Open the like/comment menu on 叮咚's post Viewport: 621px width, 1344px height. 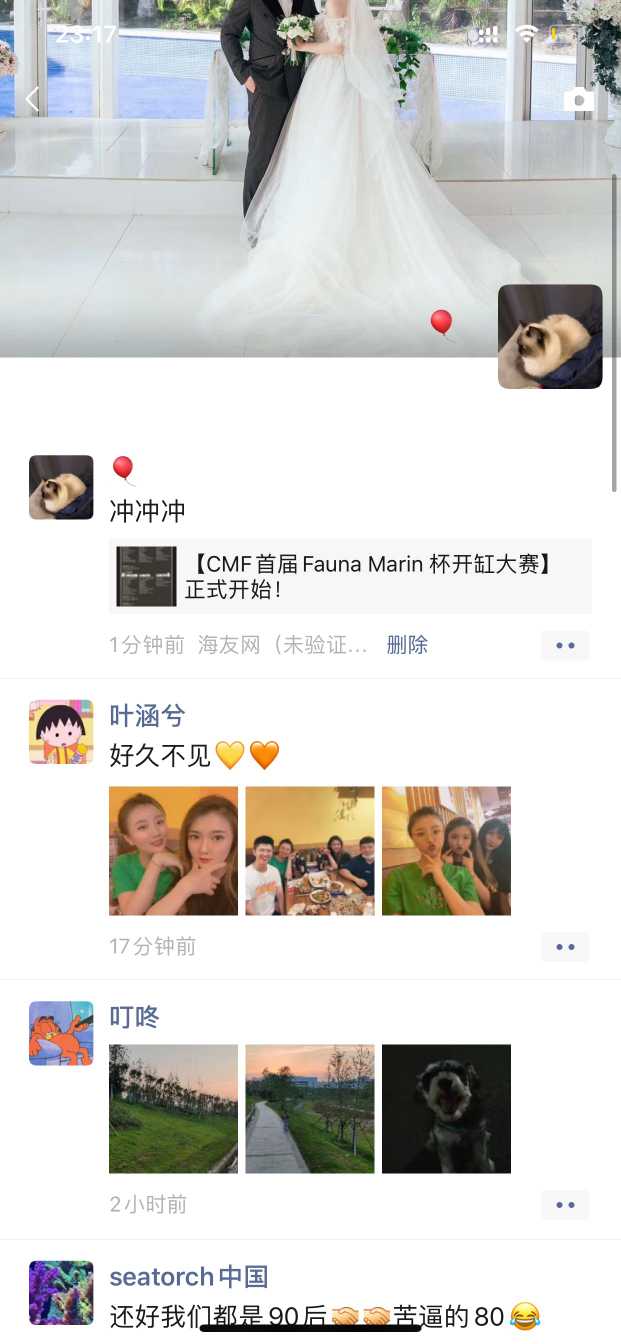pyautogui.click(x=565, y=1204)
